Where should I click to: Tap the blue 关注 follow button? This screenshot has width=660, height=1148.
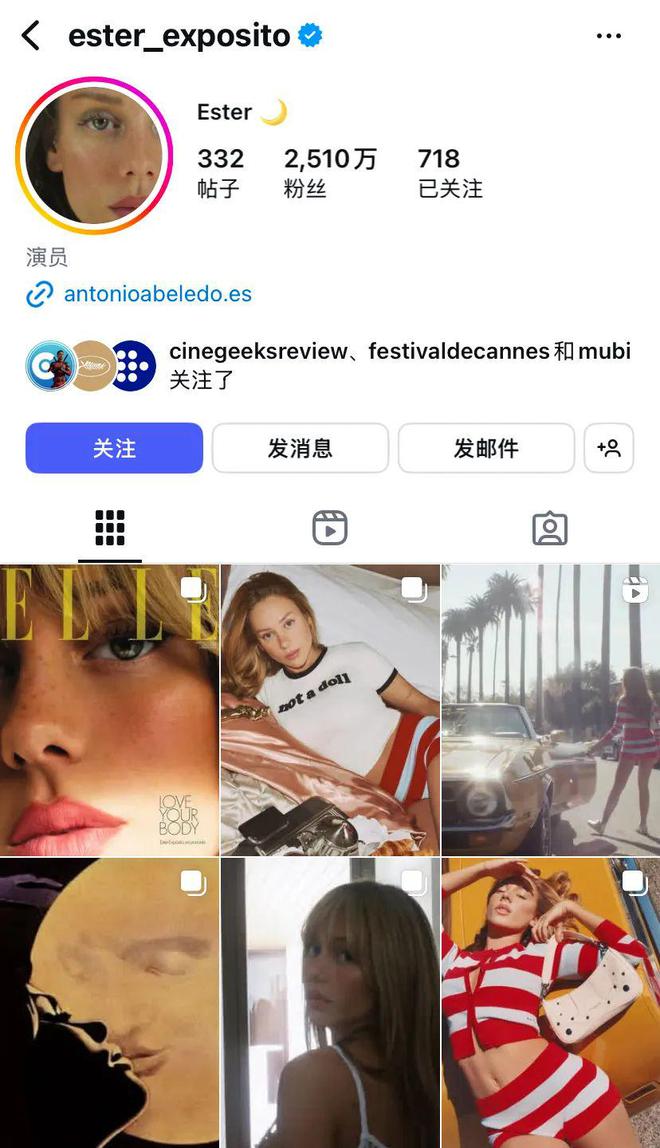tap(114, 448)
